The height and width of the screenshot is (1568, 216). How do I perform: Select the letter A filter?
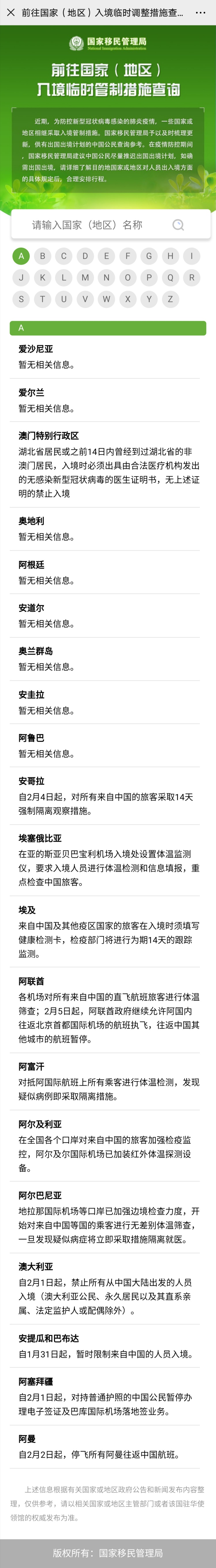[x=21, y=256]
